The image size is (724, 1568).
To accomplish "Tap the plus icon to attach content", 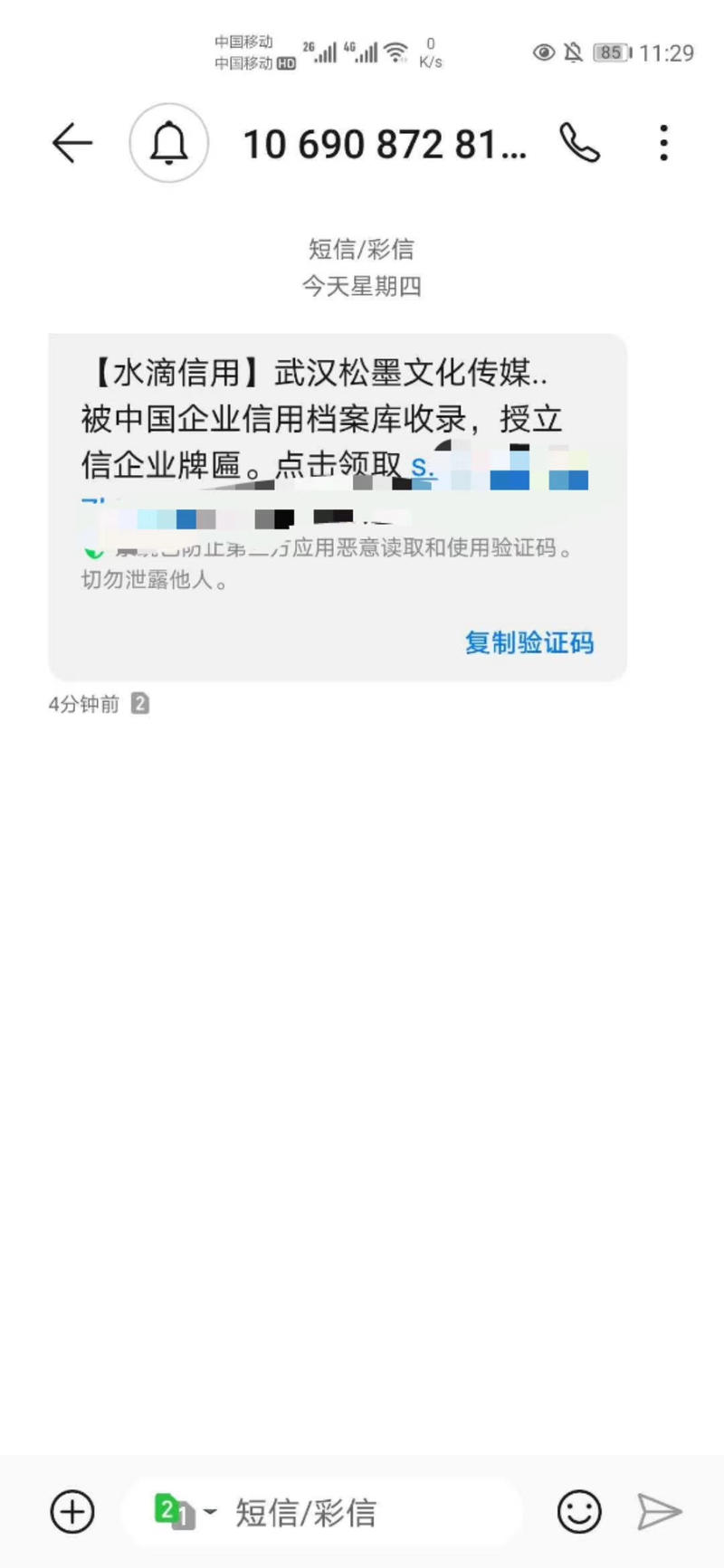I will pos(72,1510).
